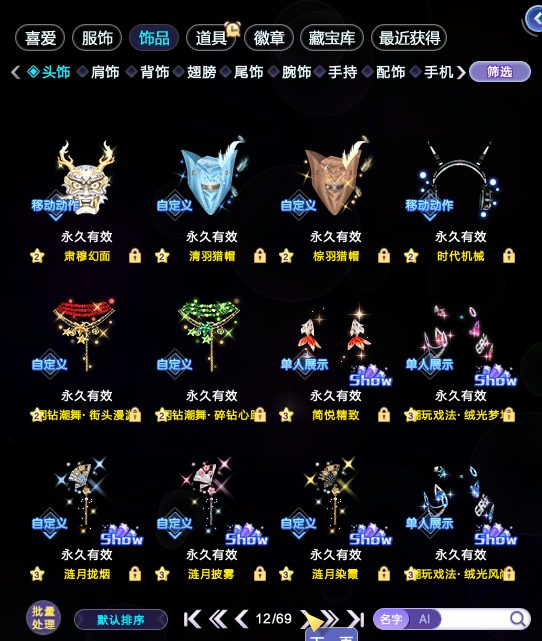Select the 道具 tab
Screen dimensions: 542x641
click(x=211, y=38)
